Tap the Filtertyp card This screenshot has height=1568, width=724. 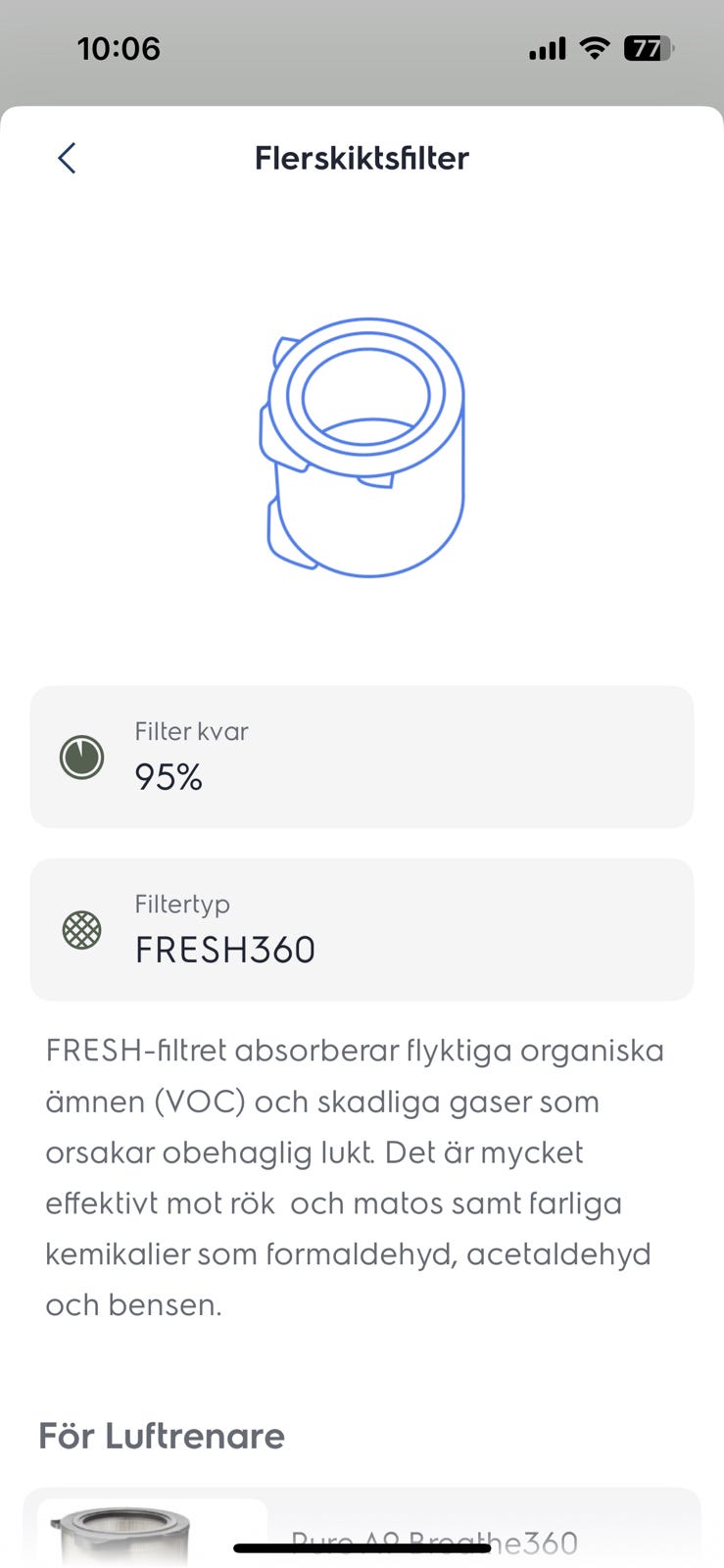[362, 929]
